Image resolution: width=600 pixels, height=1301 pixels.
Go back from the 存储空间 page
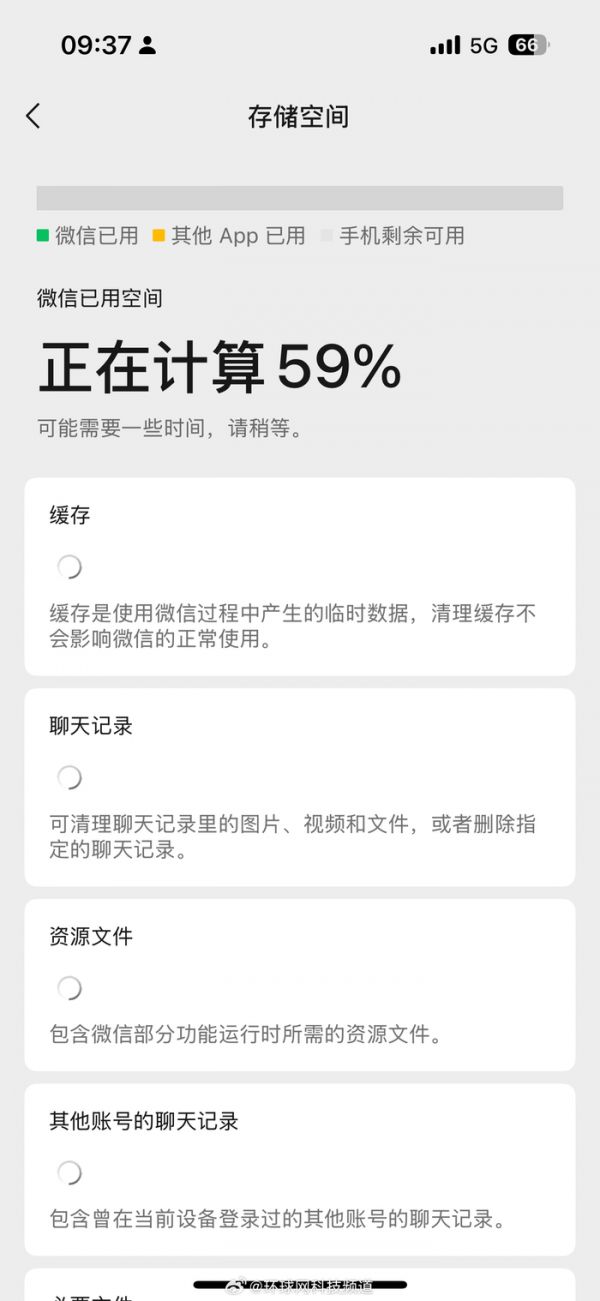click(33, 116)
